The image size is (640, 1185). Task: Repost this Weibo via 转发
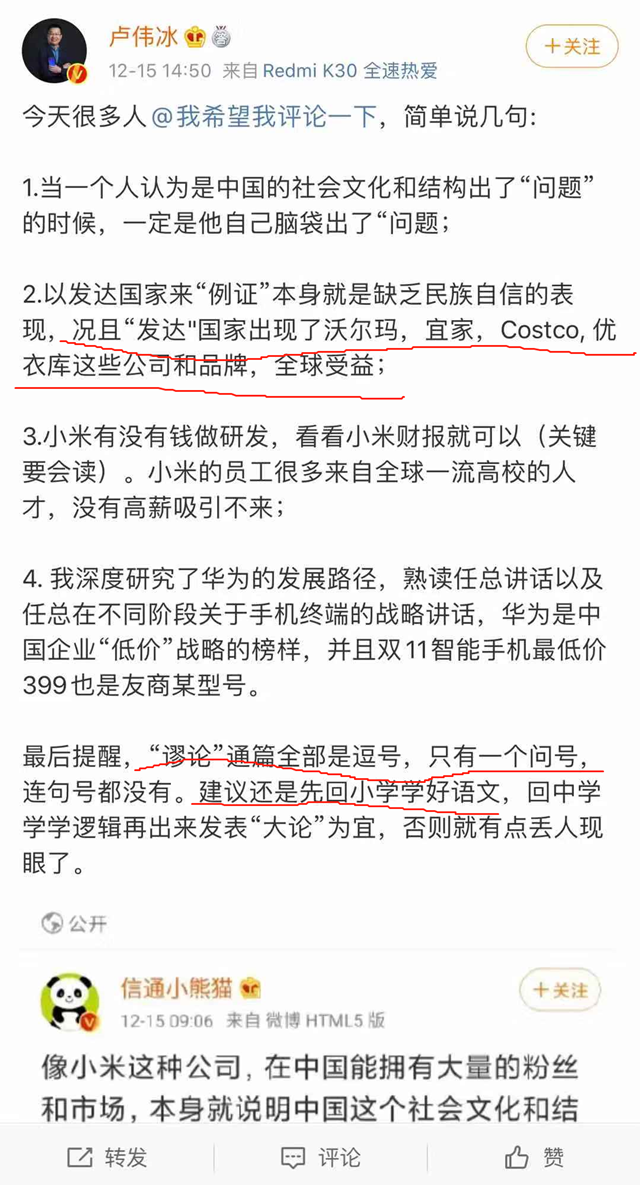coord(107,1157)
